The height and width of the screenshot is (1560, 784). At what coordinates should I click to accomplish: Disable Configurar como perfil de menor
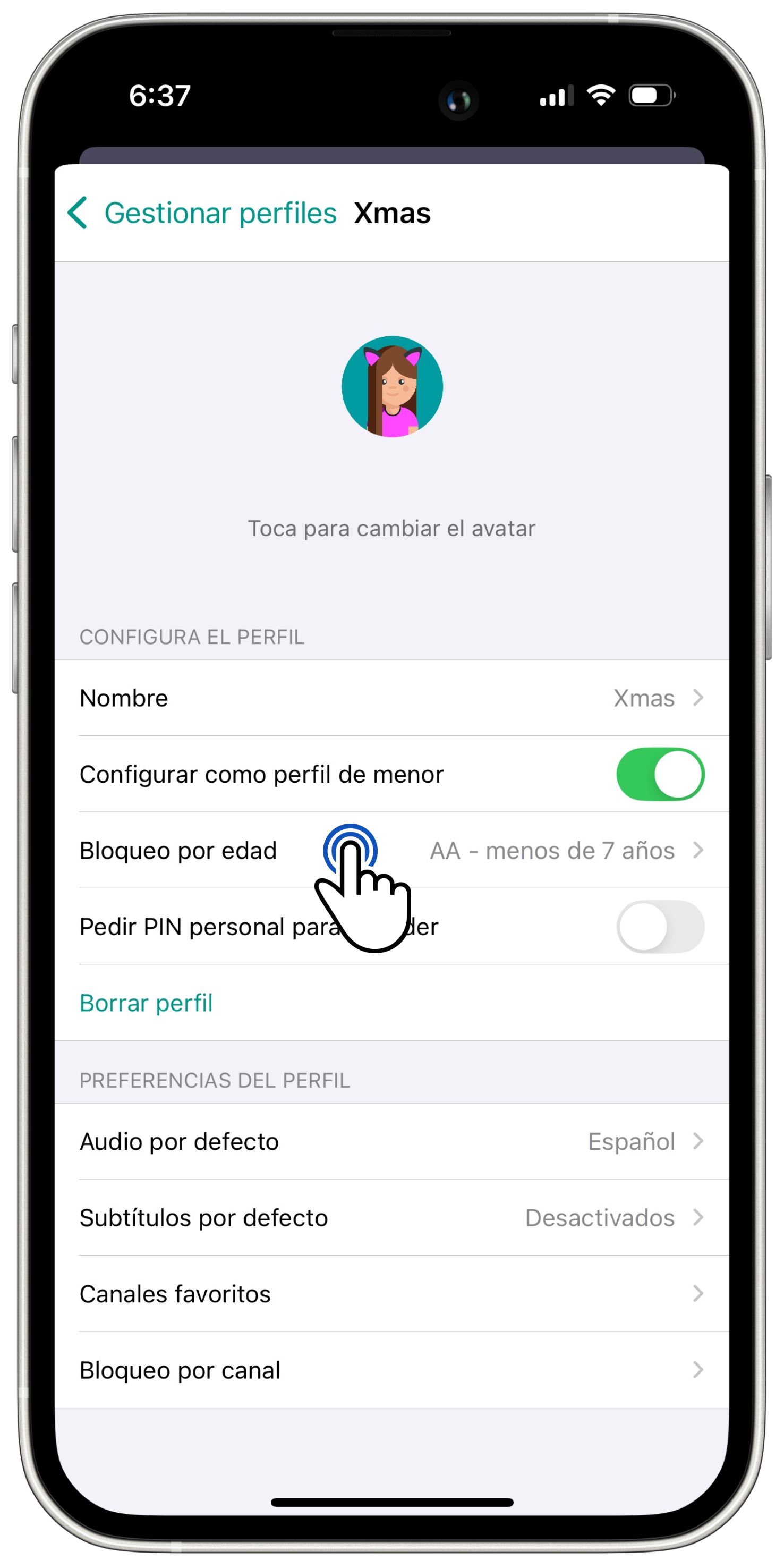tap(660, 774)
